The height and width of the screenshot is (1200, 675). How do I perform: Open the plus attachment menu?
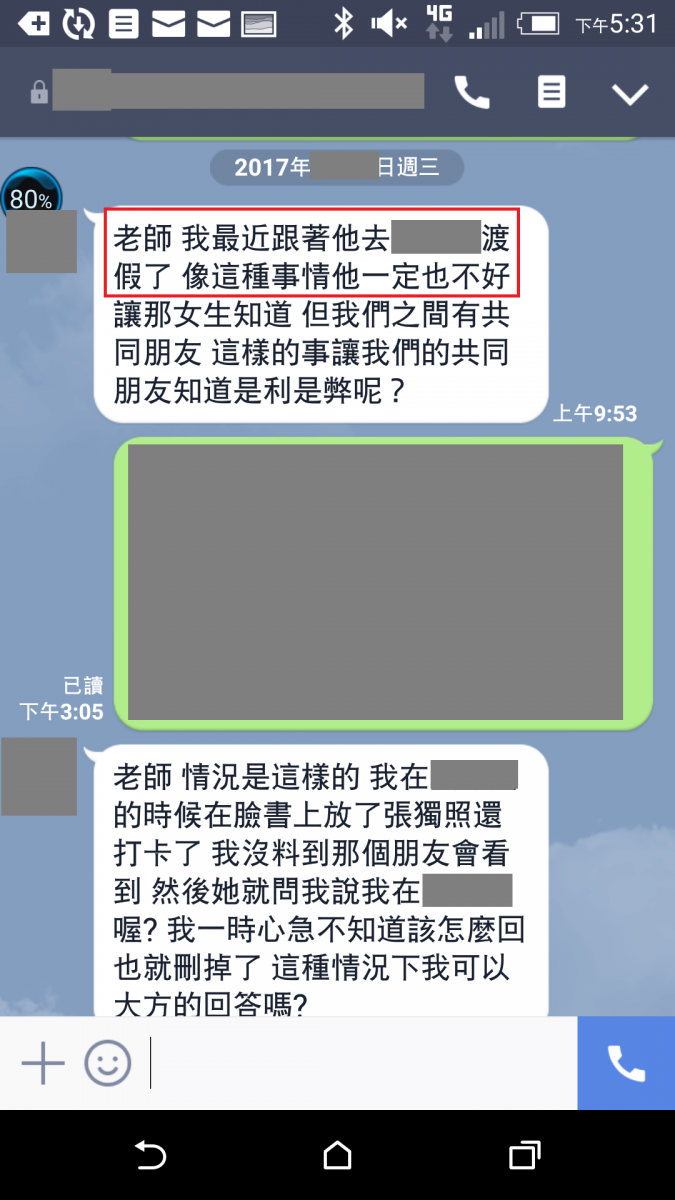pyautogui.click(x=43, y=1062)
